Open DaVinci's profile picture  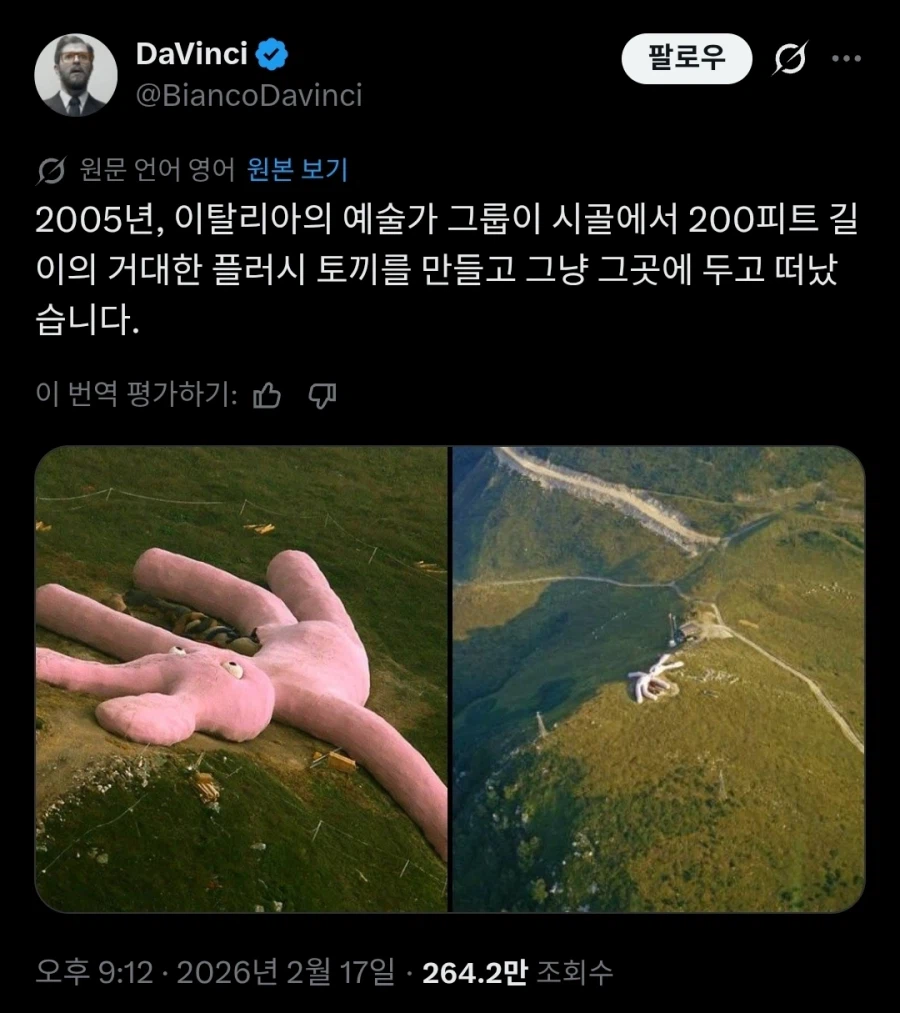[x=76, y=75]
